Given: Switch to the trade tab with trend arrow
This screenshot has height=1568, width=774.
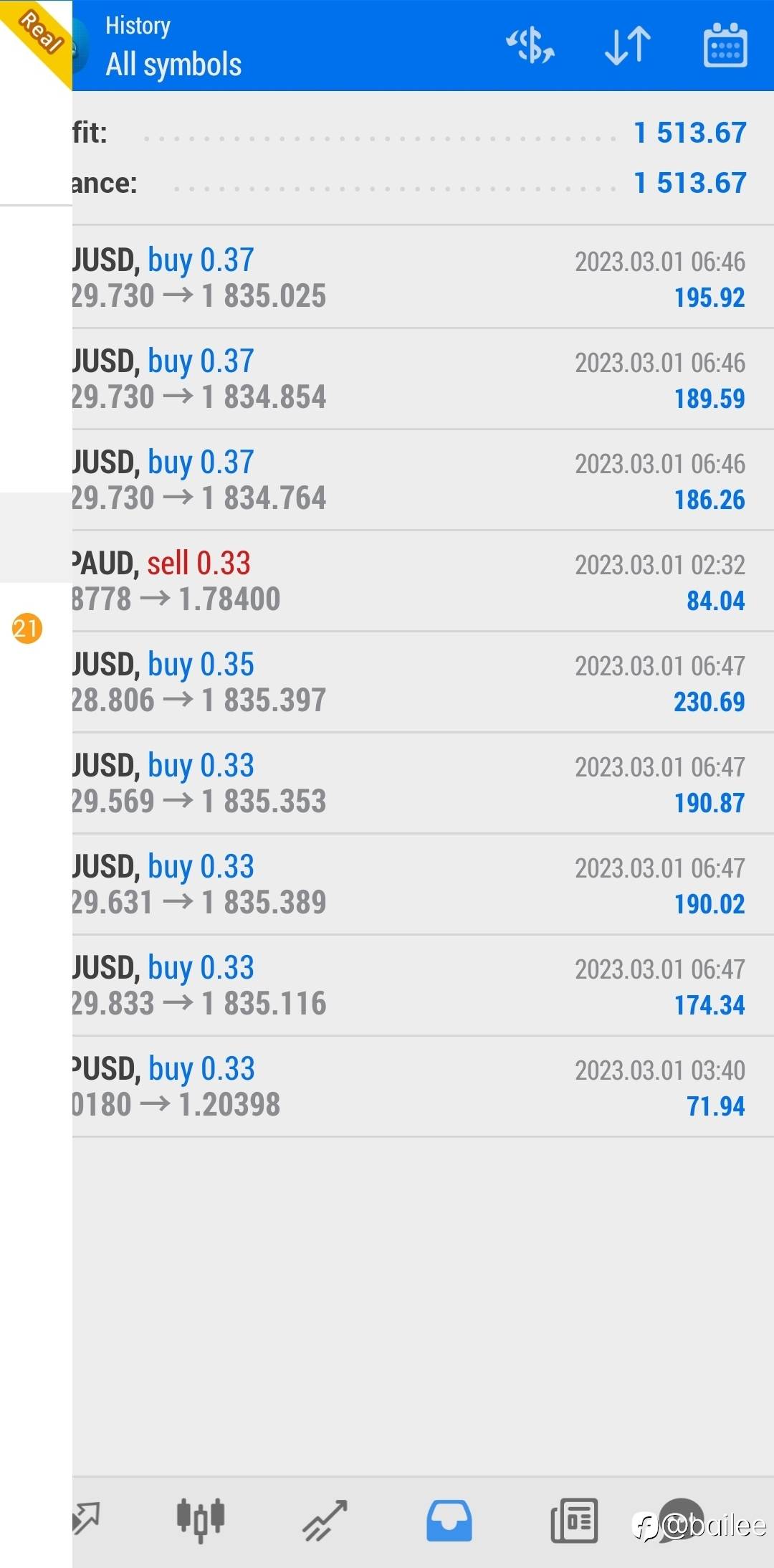Looking at the screenshot, I should click(x=325, y=1520).
